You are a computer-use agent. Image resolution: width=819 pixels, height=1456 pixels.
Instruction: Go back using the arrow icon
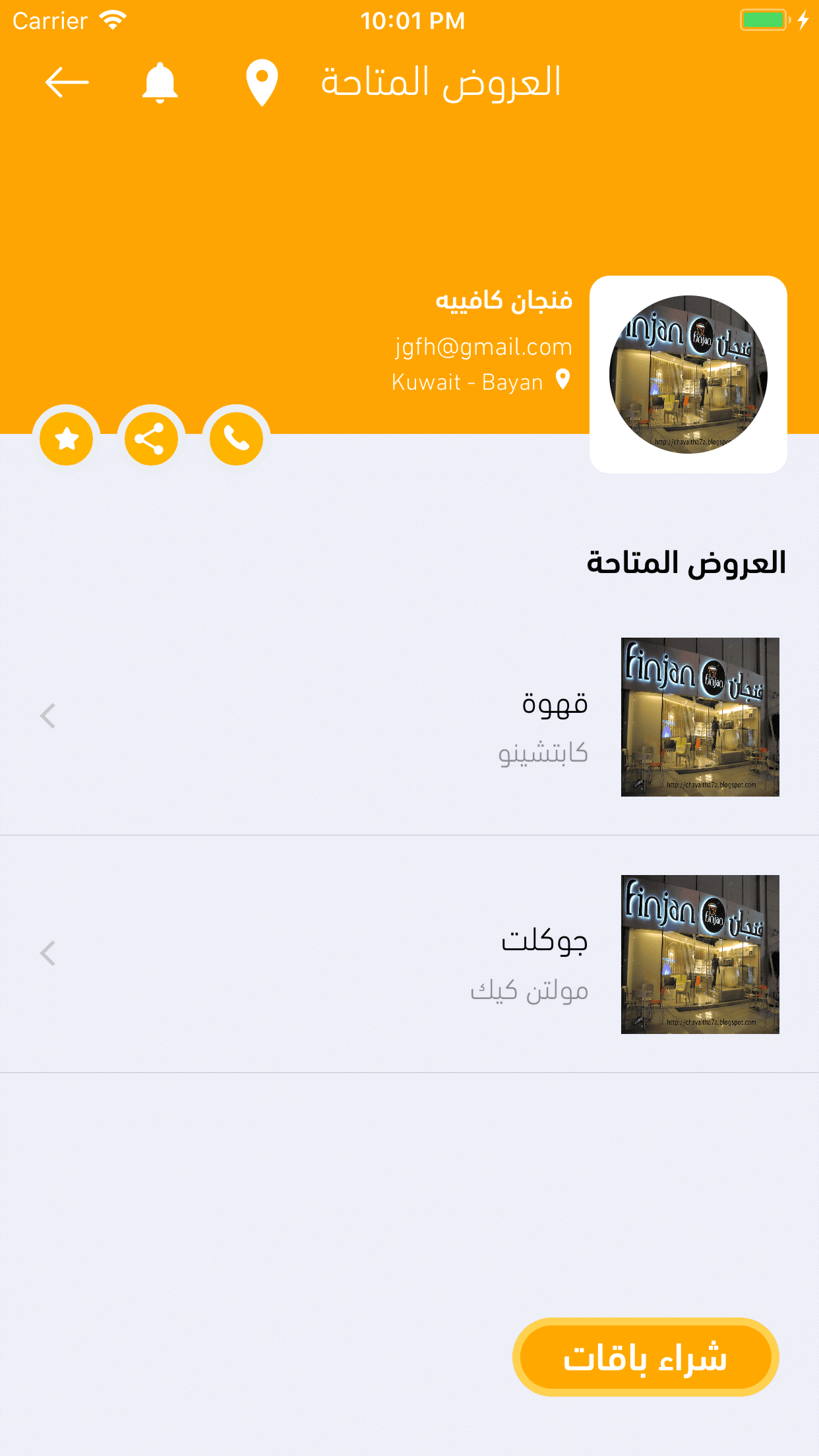[67, 83]
